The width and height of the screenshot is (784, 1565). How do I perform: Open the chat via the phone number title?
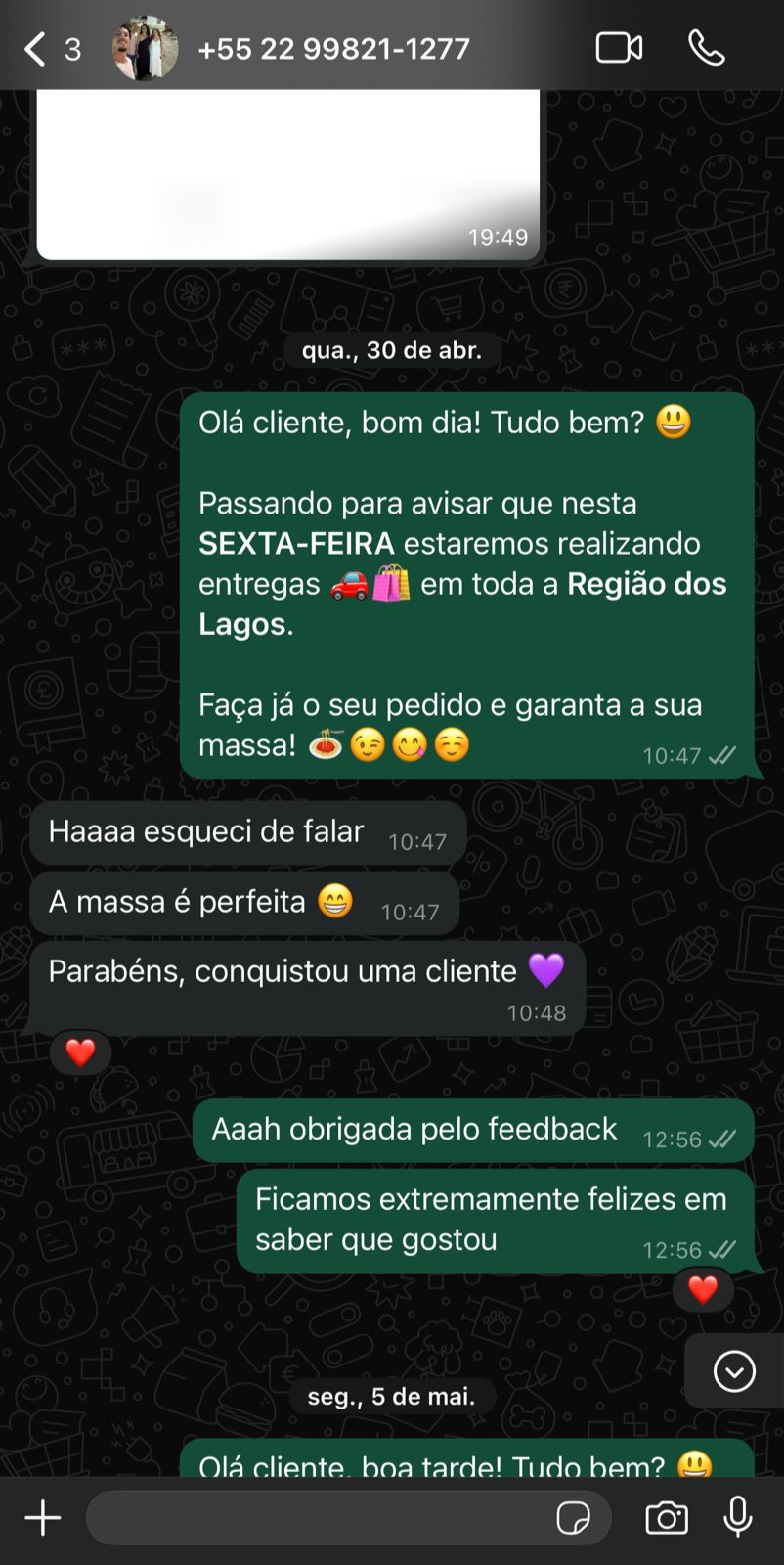(334, 47)
